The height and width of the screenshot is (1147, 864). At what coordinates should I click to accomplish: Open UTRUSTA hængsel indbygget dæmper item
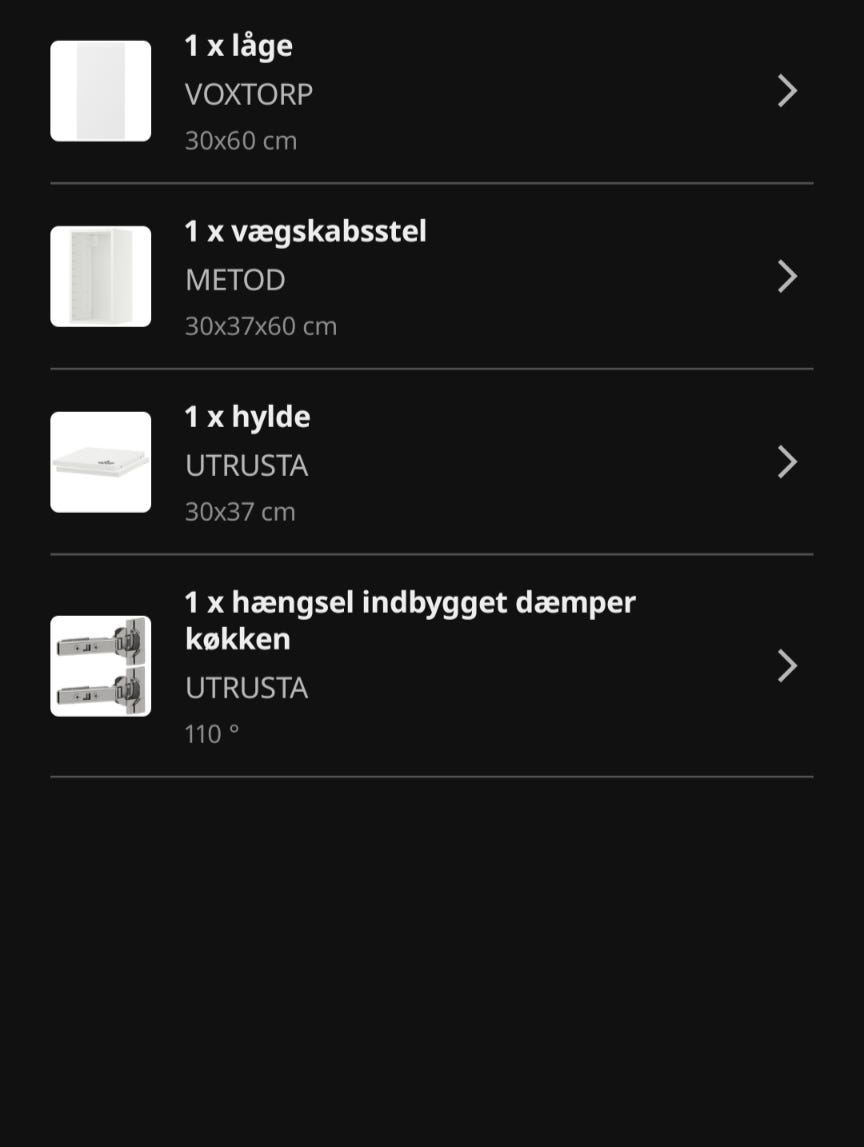[x=431, y=666]
